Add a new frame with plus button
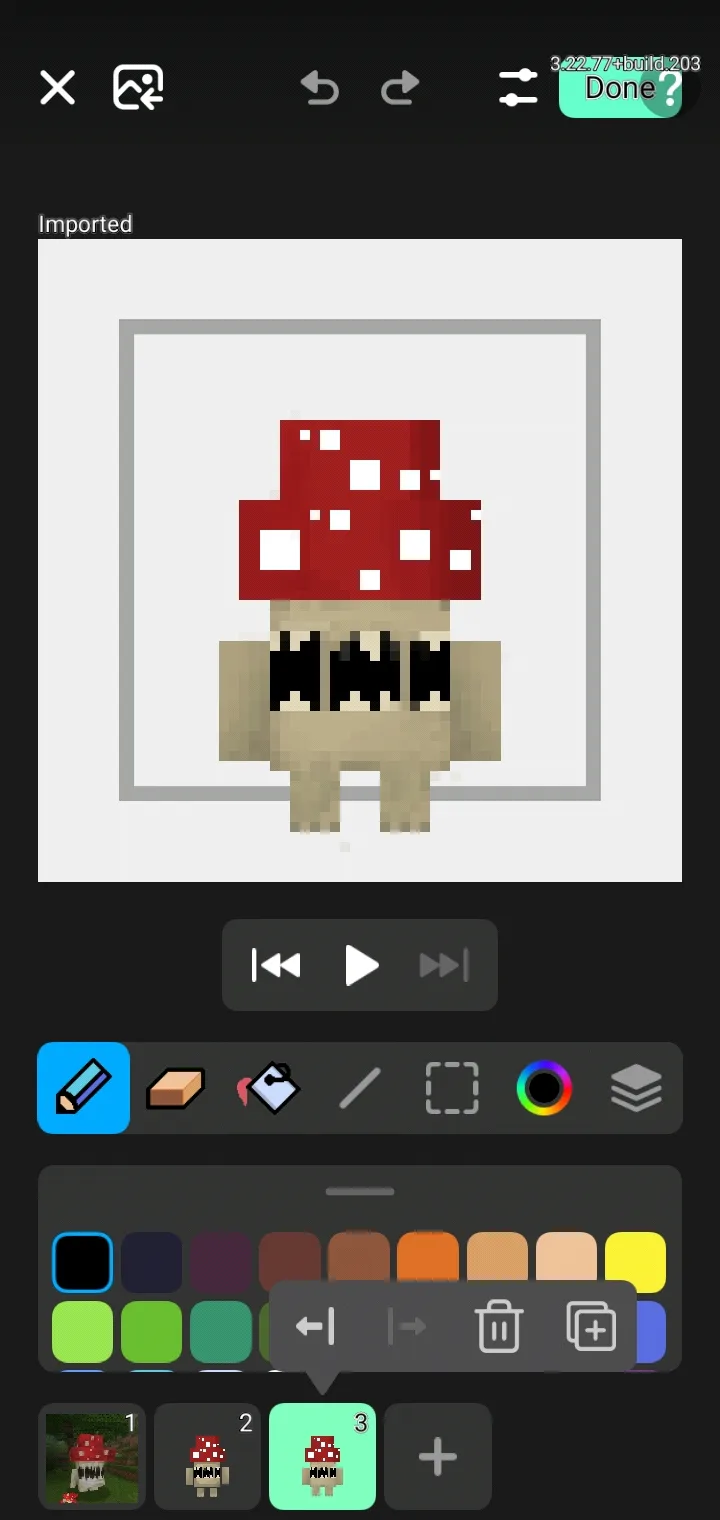720x1520 pixels. coord(437,1456)
